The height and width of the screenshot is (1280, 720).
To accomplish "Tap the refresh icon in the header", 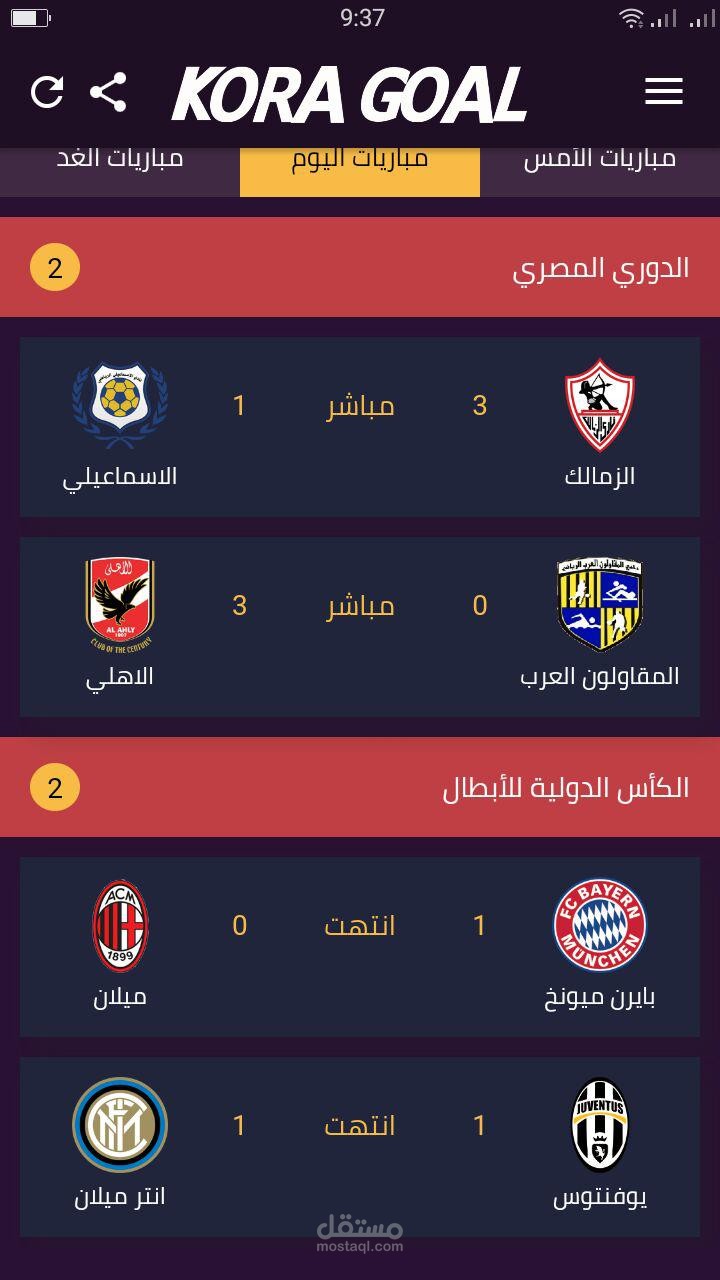I will (47, 91).
